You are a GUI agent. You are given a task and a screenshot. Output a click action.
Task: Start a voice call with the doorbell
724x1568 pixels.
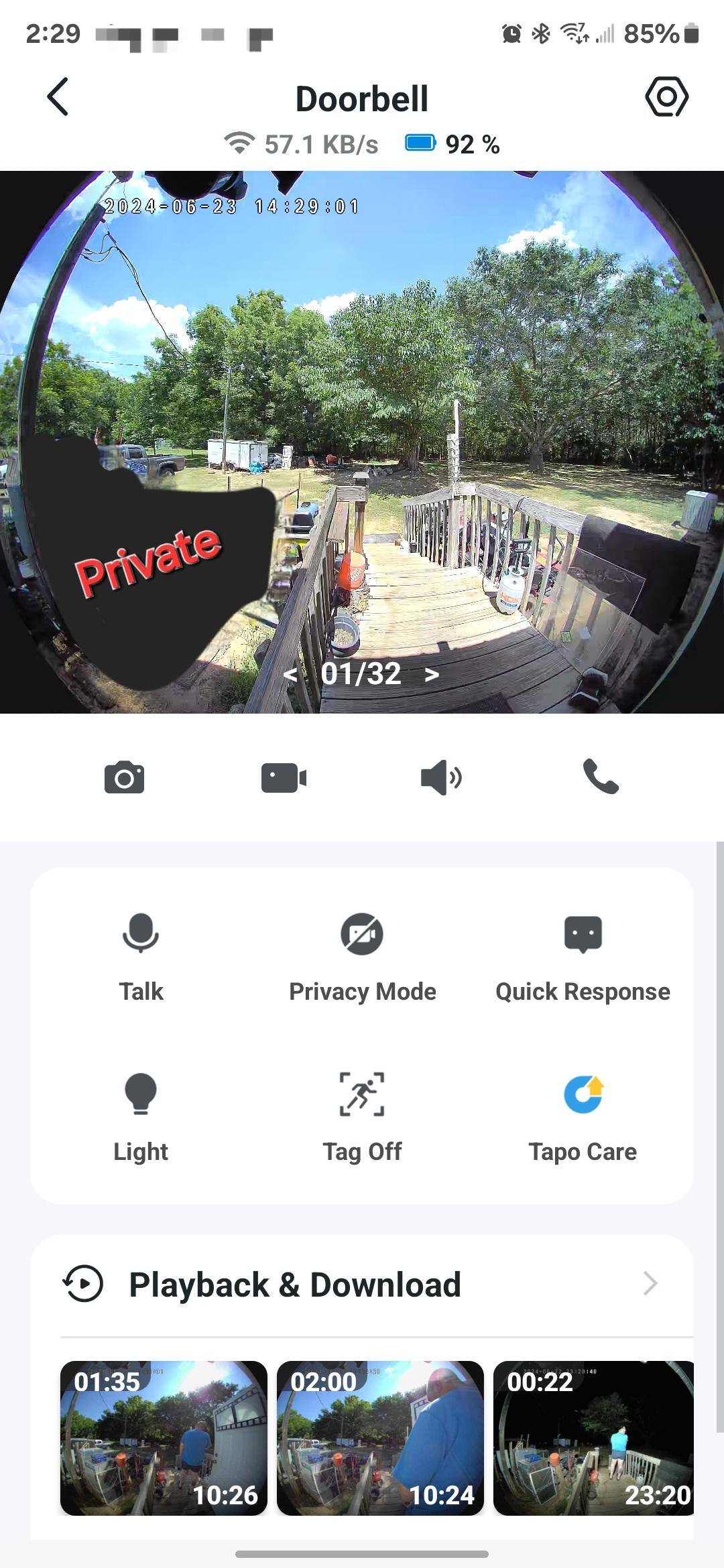pos(601,777)
